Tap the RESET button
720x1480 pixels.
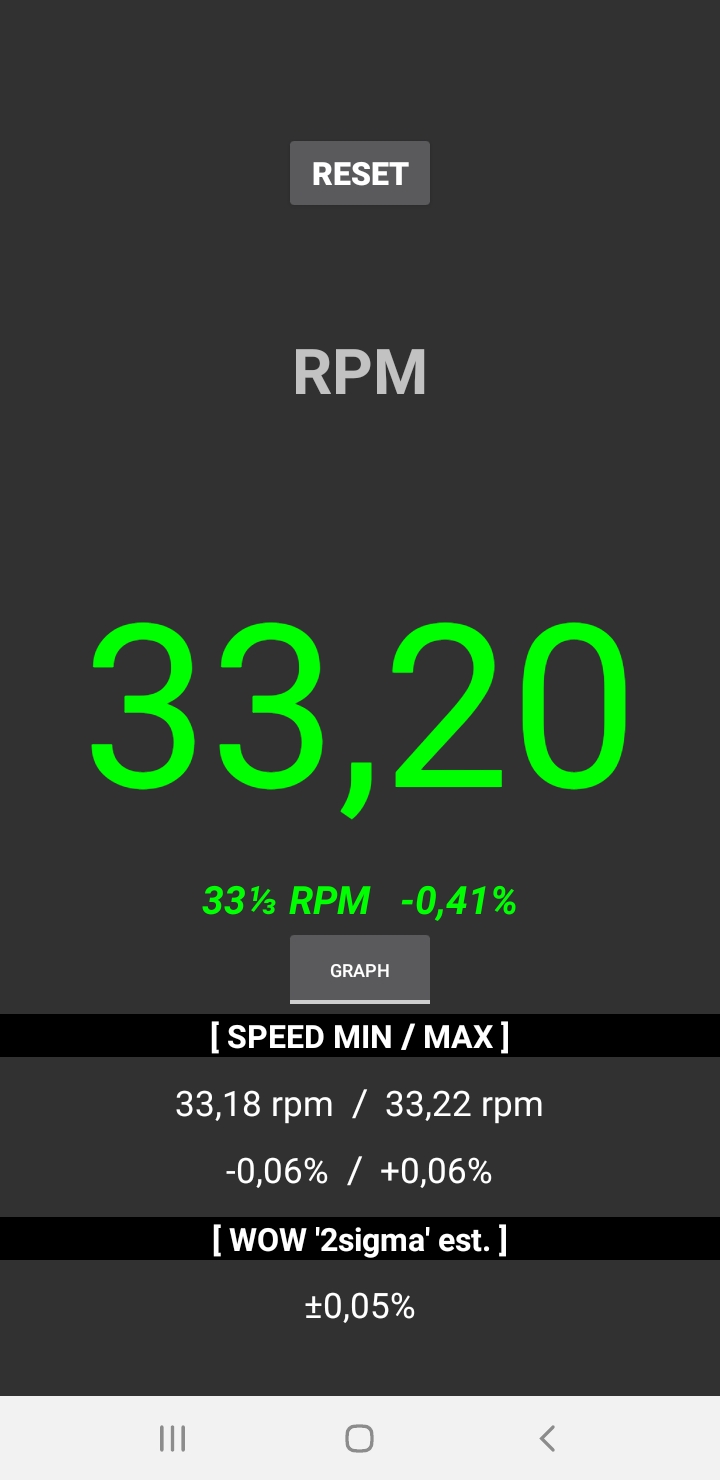[x=360, y=173]
